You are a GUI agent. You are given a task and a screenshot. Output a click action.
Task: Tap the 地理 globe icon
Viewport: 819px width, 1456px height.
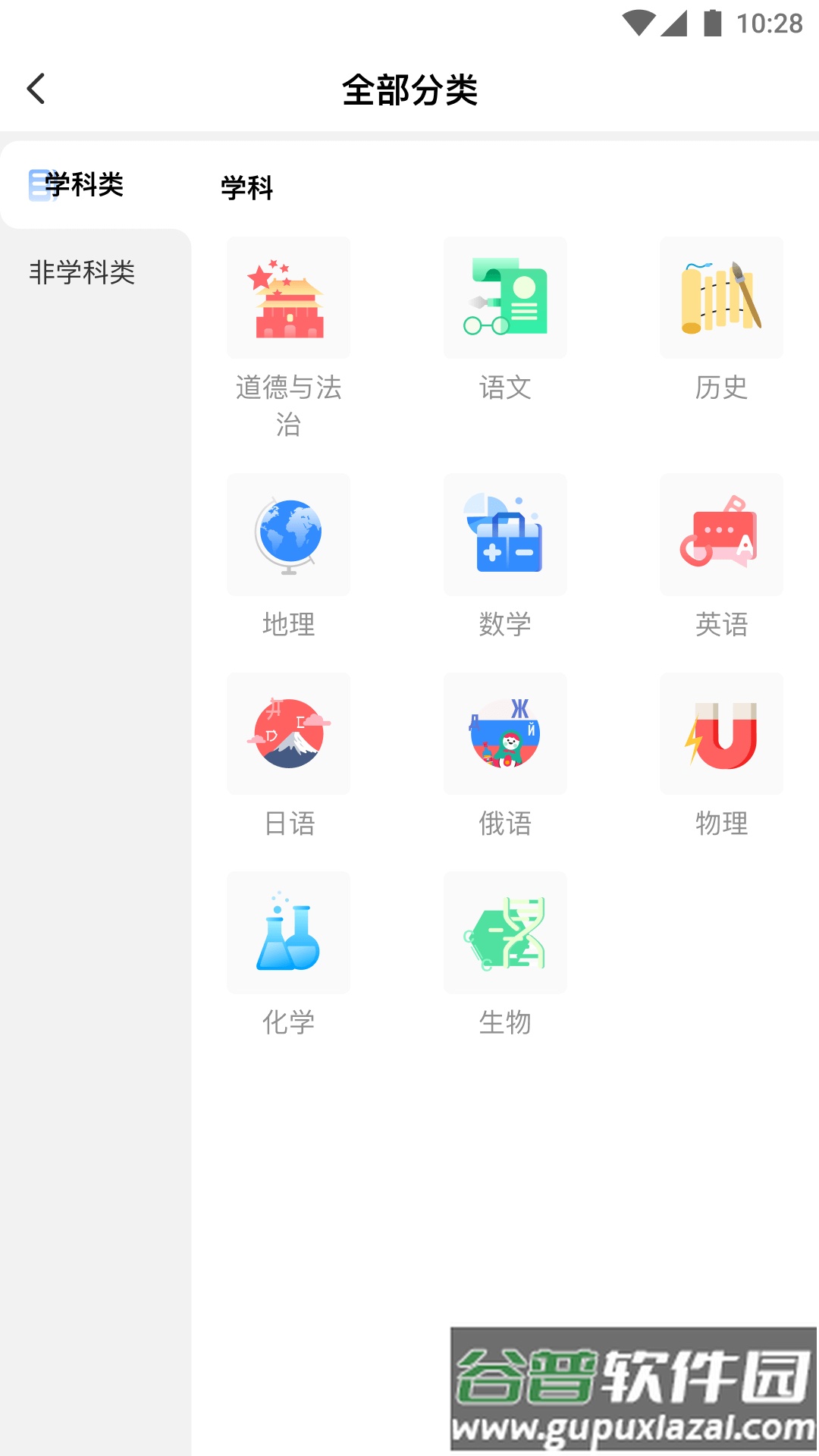coord(288,534)
